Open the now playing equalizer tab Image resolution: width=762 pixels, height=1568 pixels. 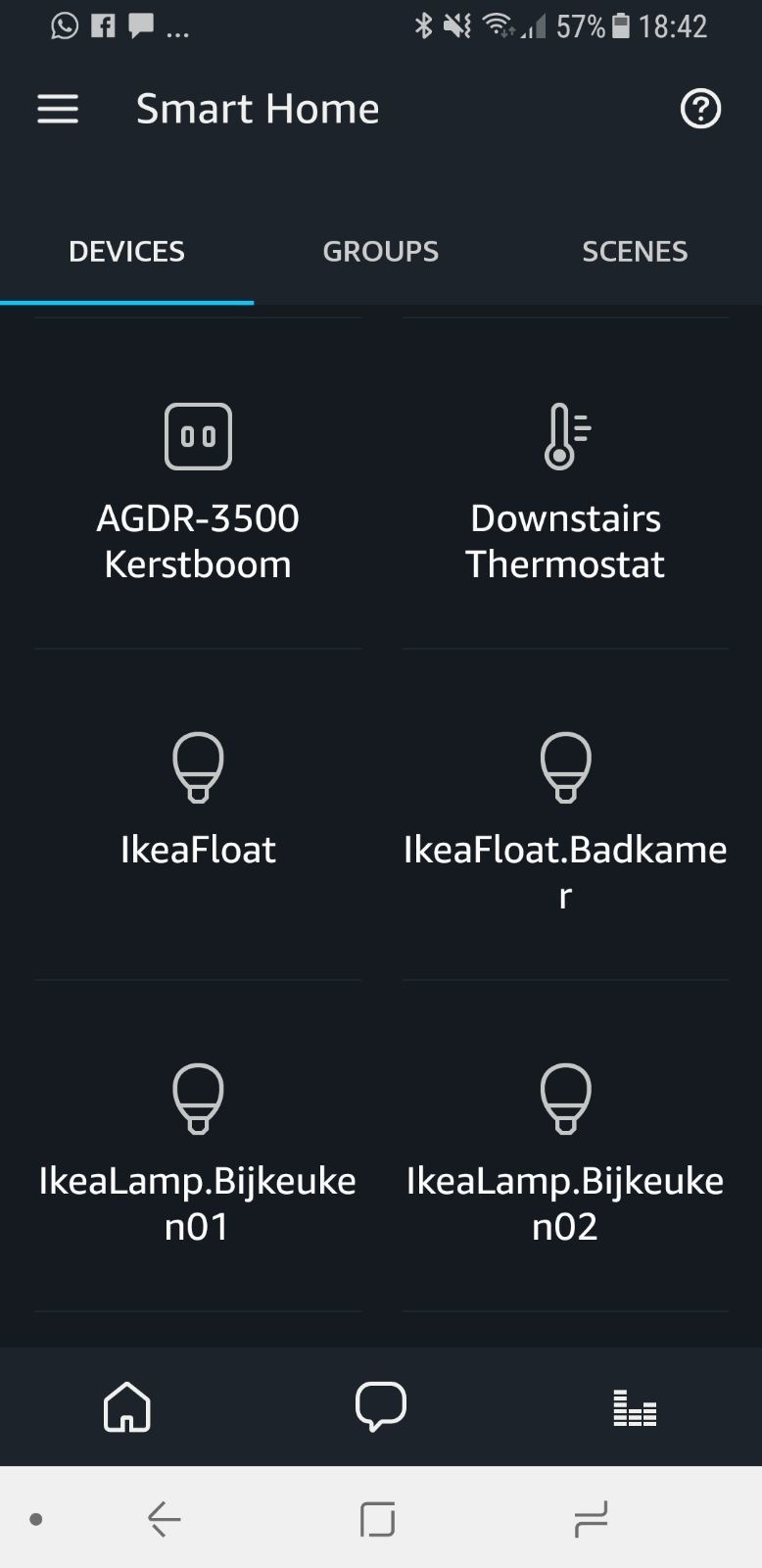[635, 1407]
